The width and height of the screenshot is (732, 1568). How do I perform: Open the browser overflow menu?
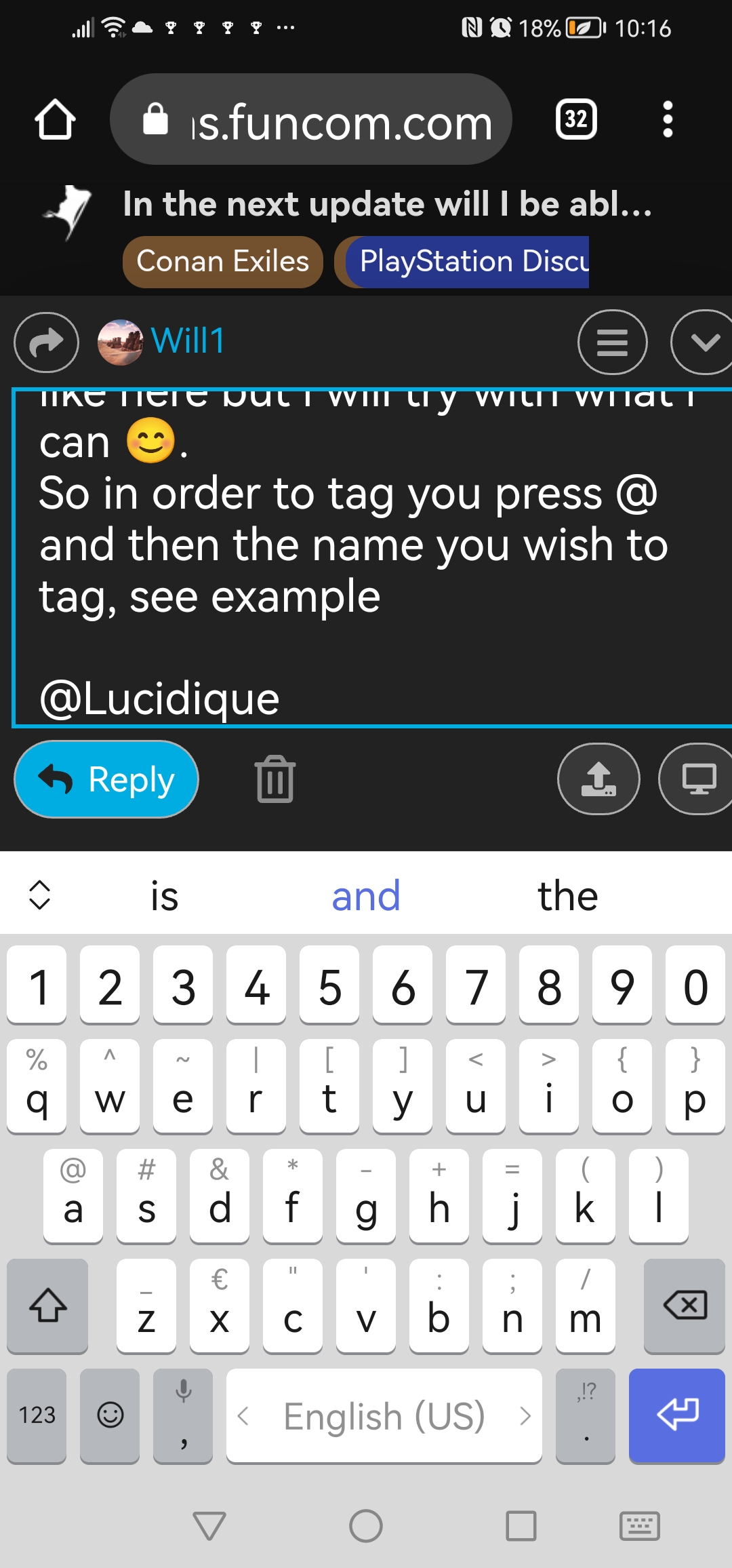point(668,119)
